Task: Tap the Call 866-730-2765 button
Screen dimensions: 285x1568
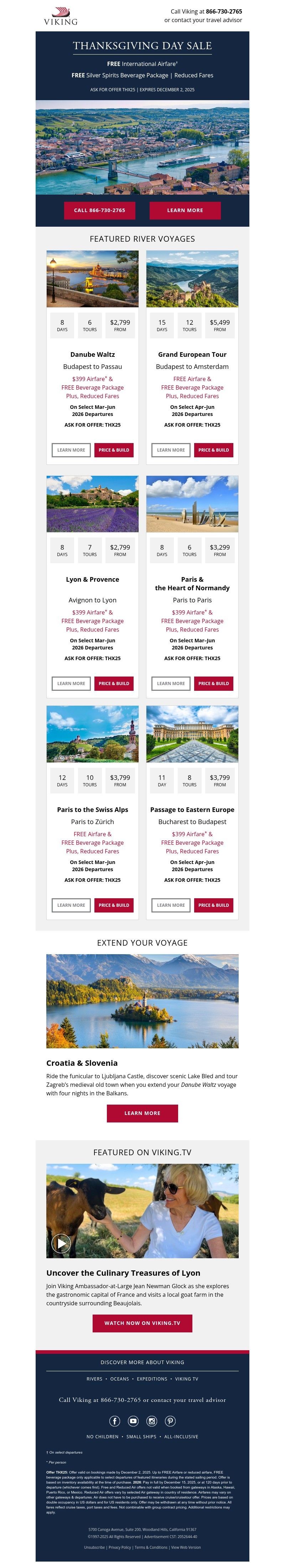Action: coord(99,210)
